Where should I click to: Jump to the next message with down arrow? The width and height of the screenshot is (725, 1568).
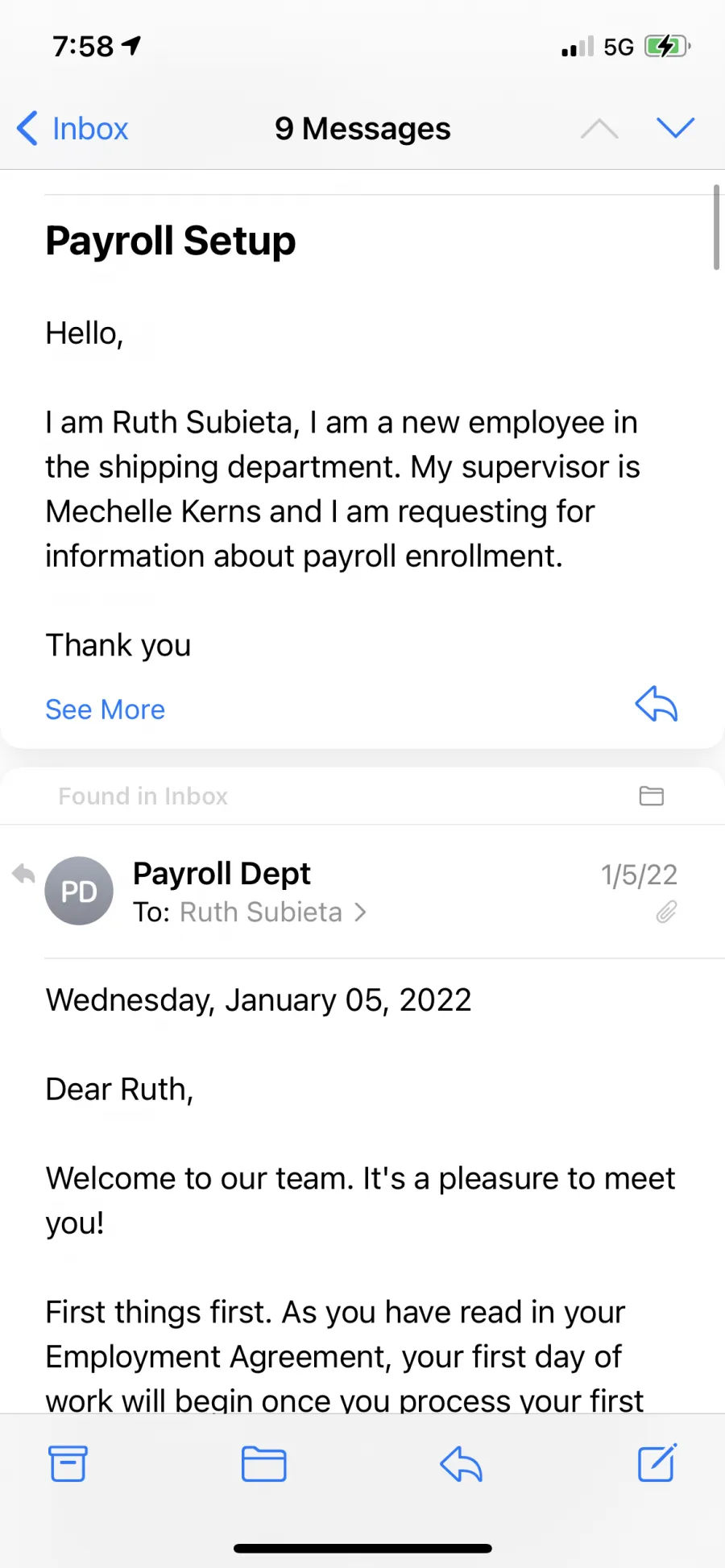[675, 128]
